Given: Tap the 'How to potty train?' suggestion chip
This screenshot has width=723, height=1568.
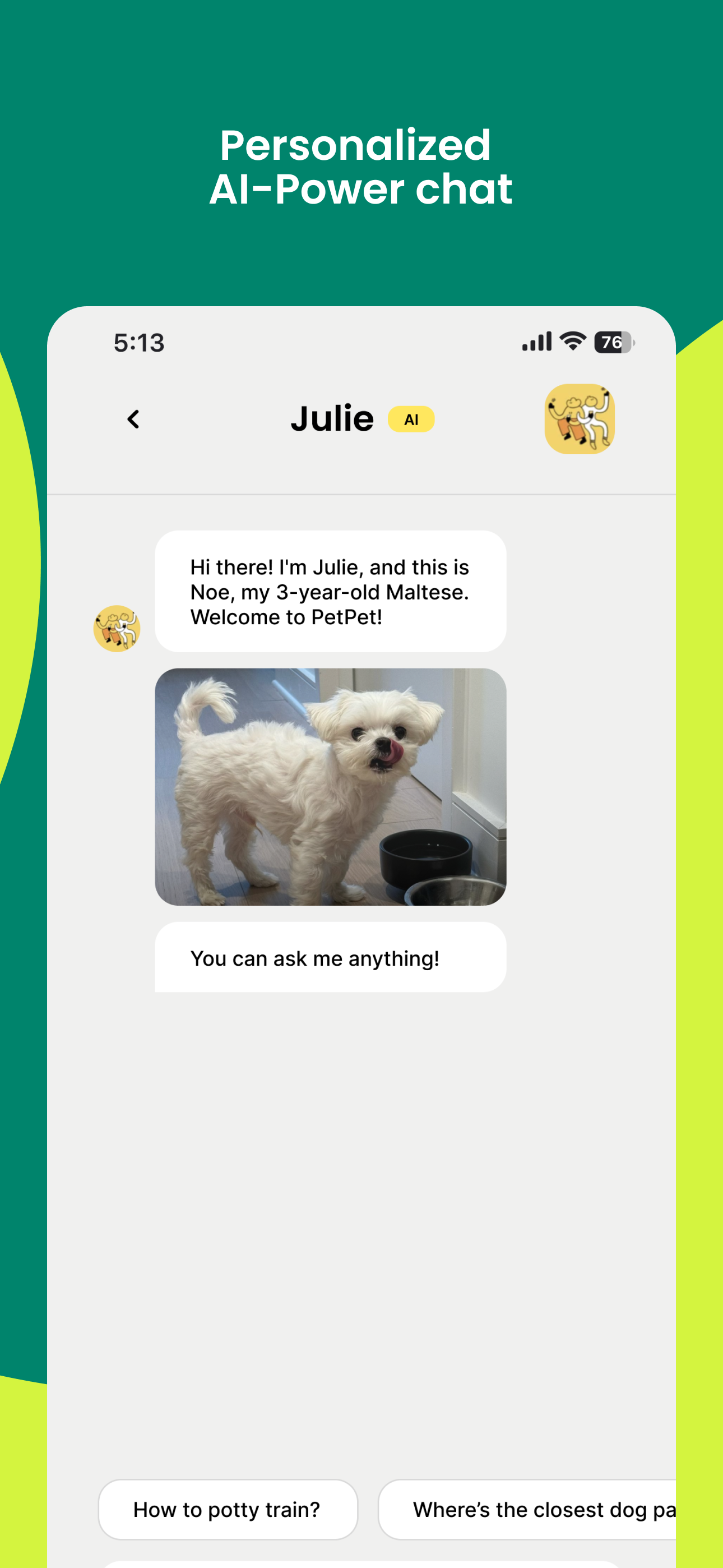Looking at the screenshot, I should [228, 1510].
